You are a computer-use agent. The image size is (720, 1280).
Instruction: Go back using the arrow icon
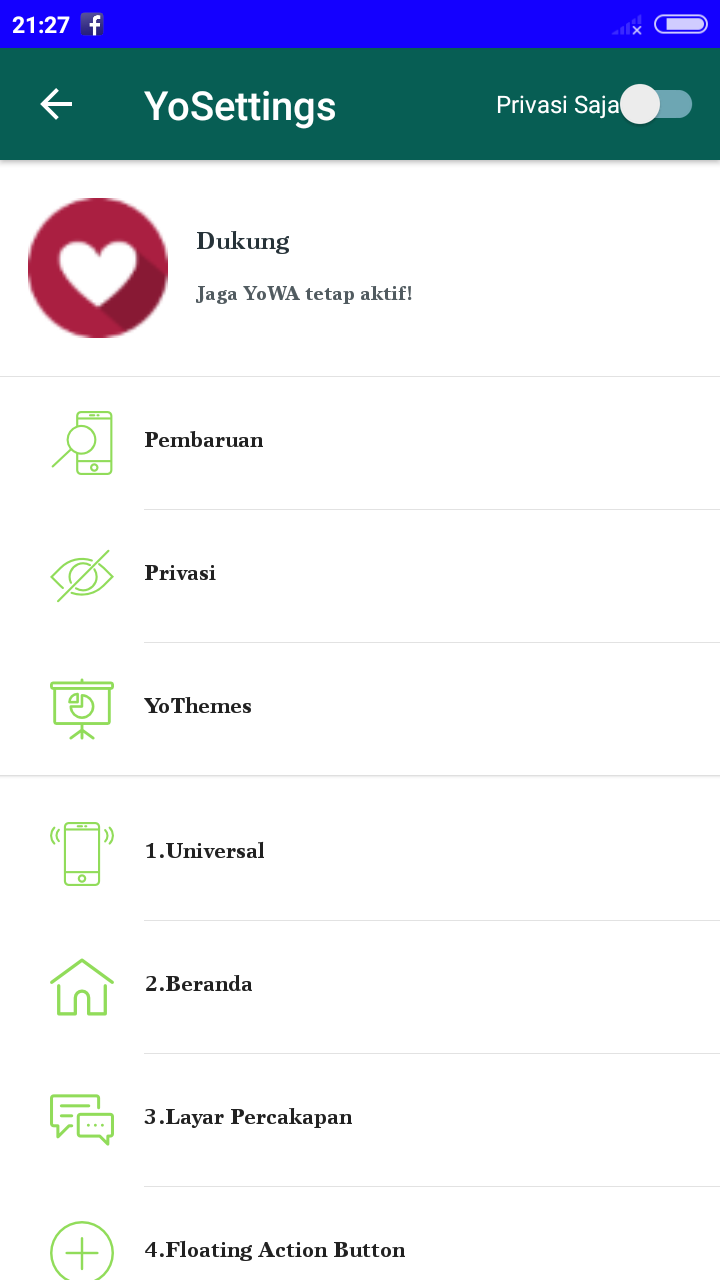coord(56,104)
